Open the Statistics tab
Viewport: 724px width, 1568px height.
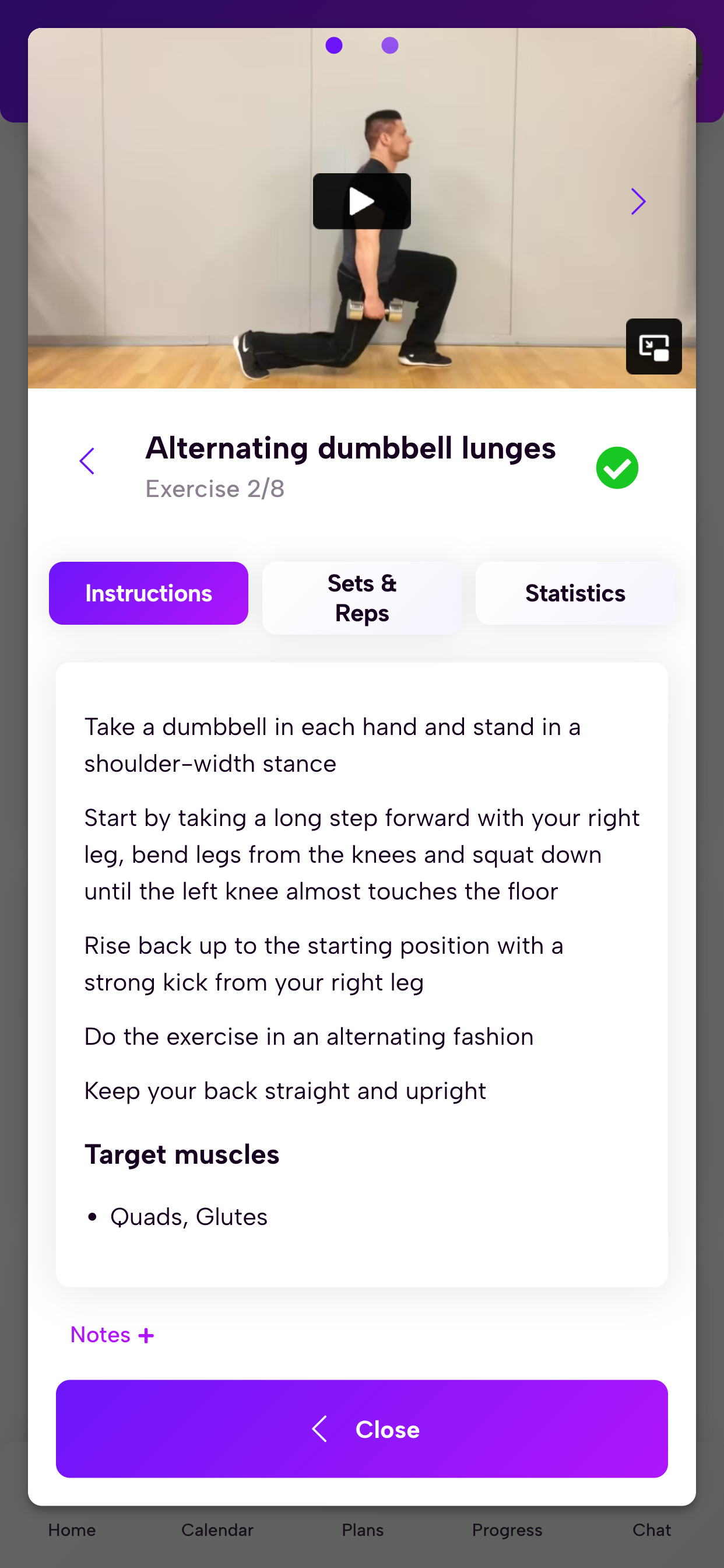(x=574, y=593)
